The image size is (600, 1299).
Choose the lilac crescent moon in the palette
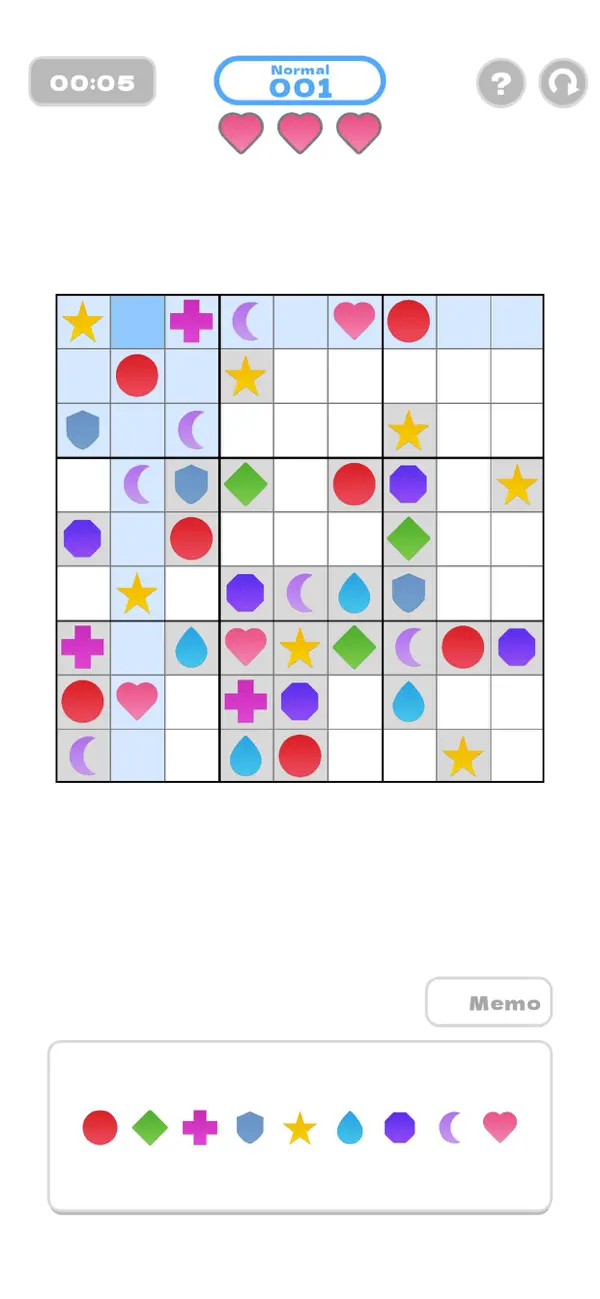click(450, 1127)
